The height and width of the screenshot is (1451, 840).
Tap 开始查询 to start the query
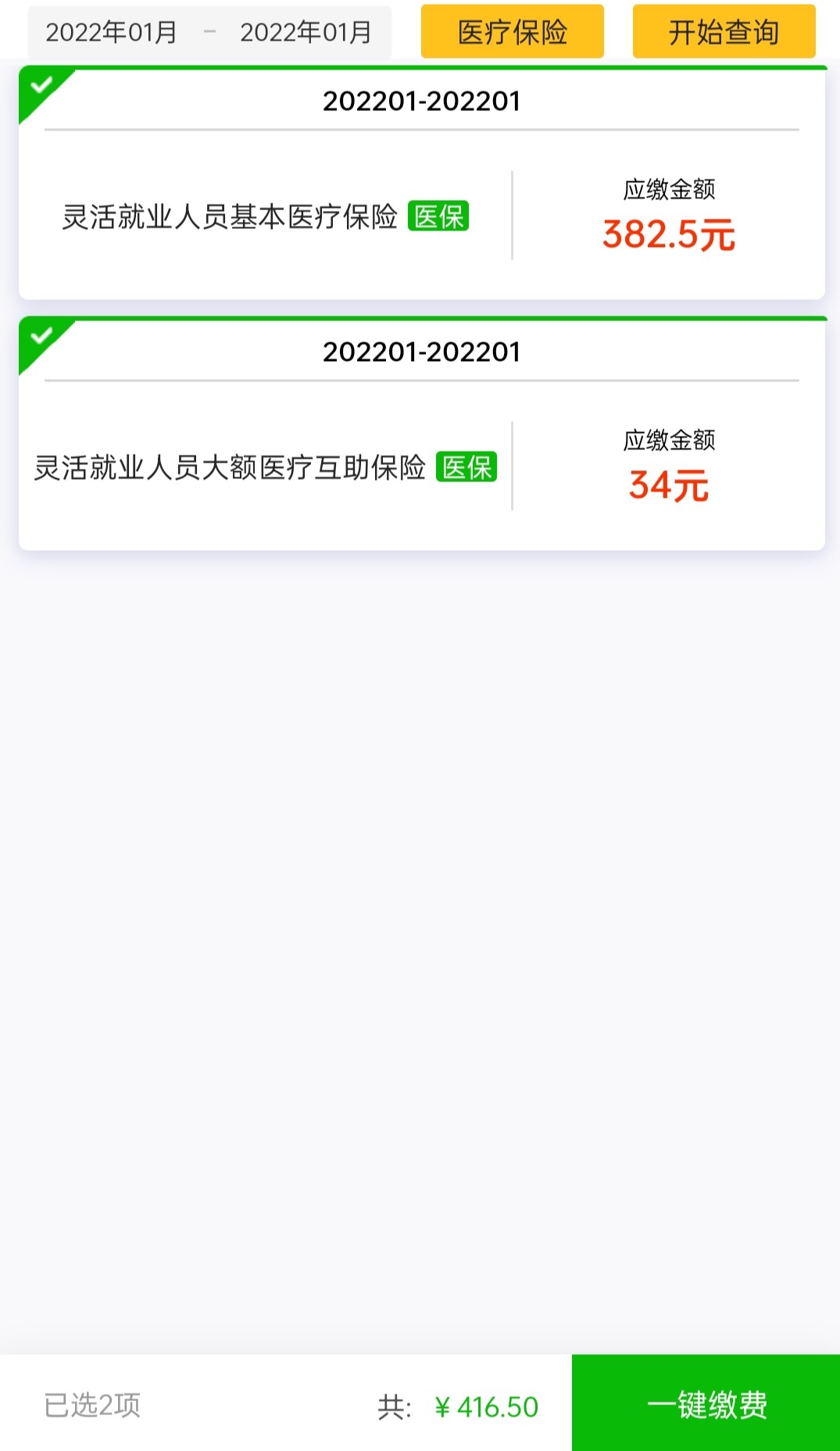[x=724, y=31]
